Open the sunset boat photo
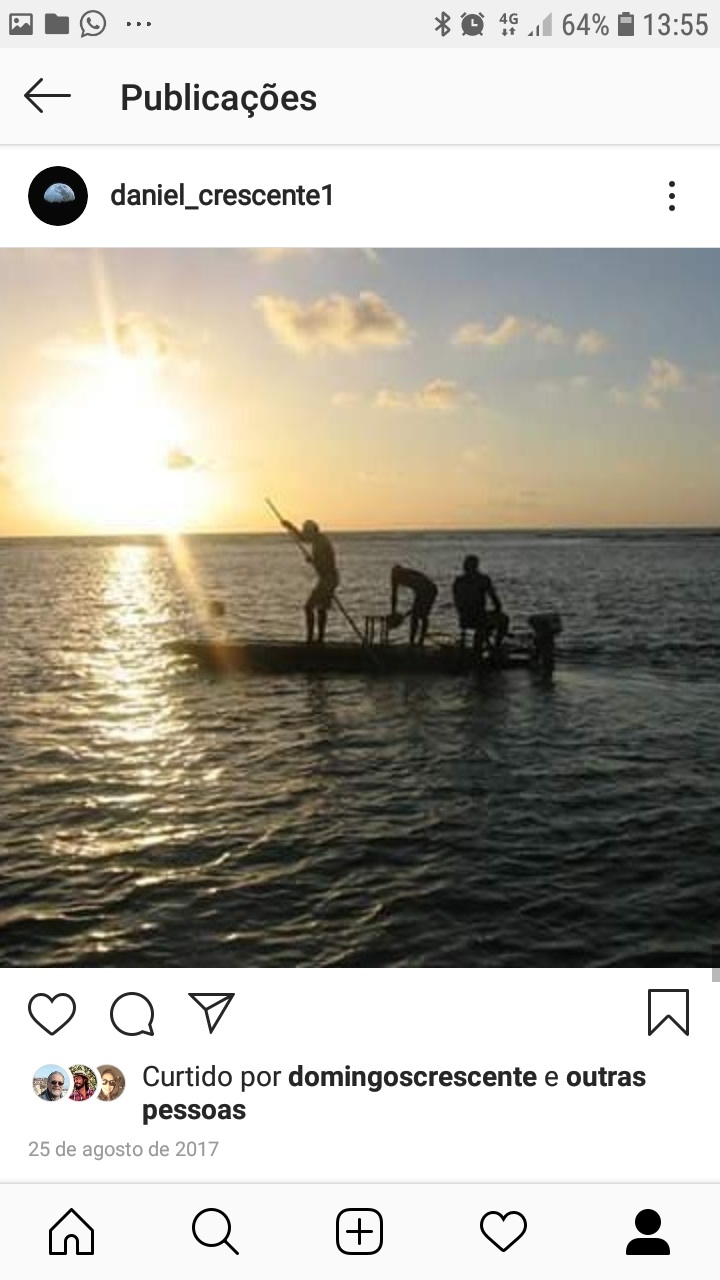 coord(360,607)
